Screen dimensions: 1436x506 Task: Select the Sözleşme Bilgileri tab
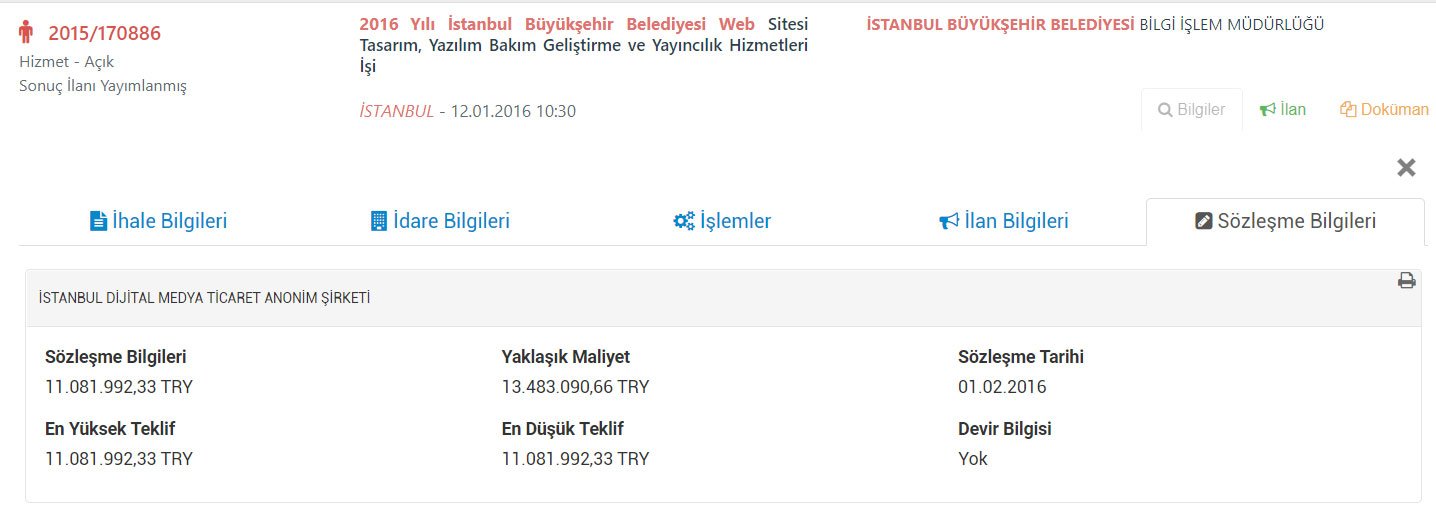coord(1285,221)
